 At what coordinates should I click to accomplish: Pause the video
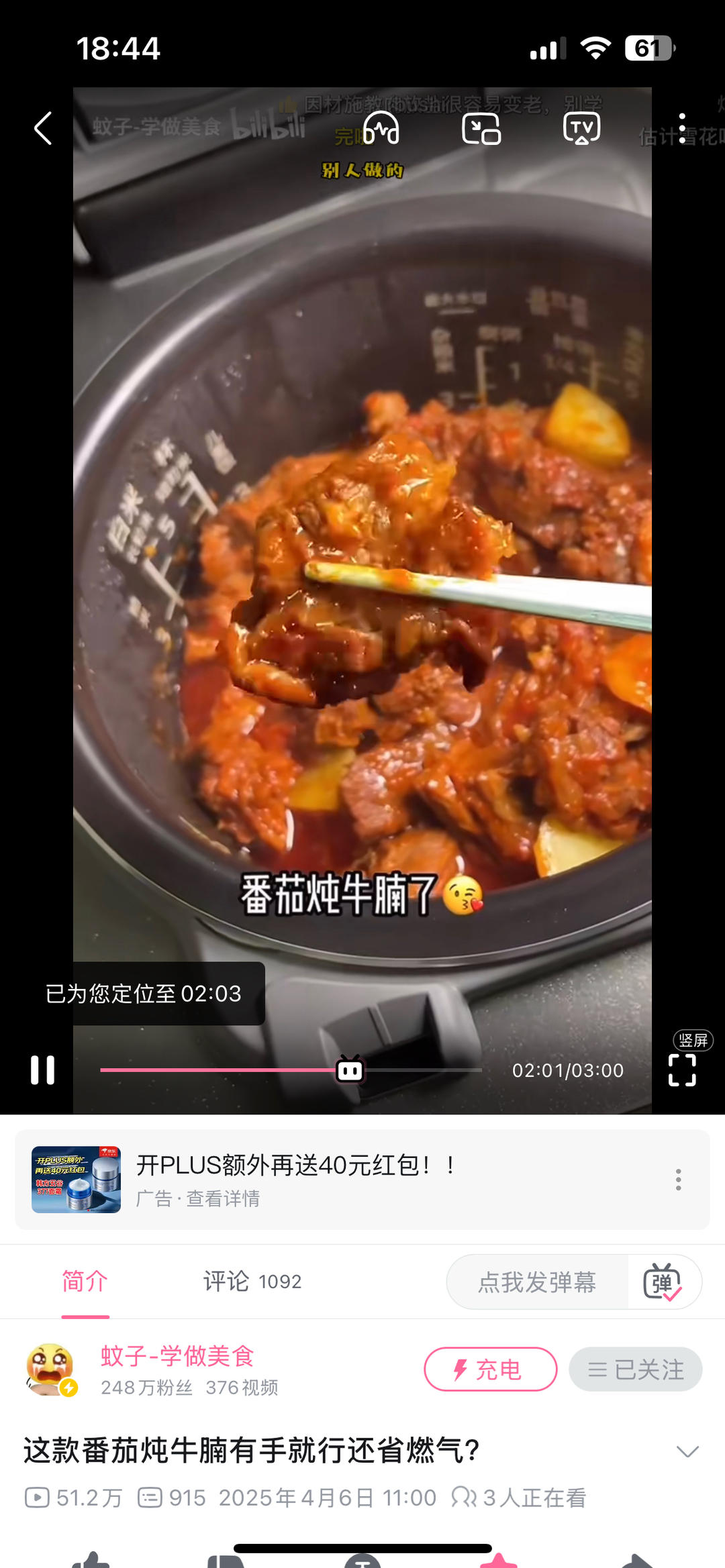pyautogui.click(x=43, y=1069)
